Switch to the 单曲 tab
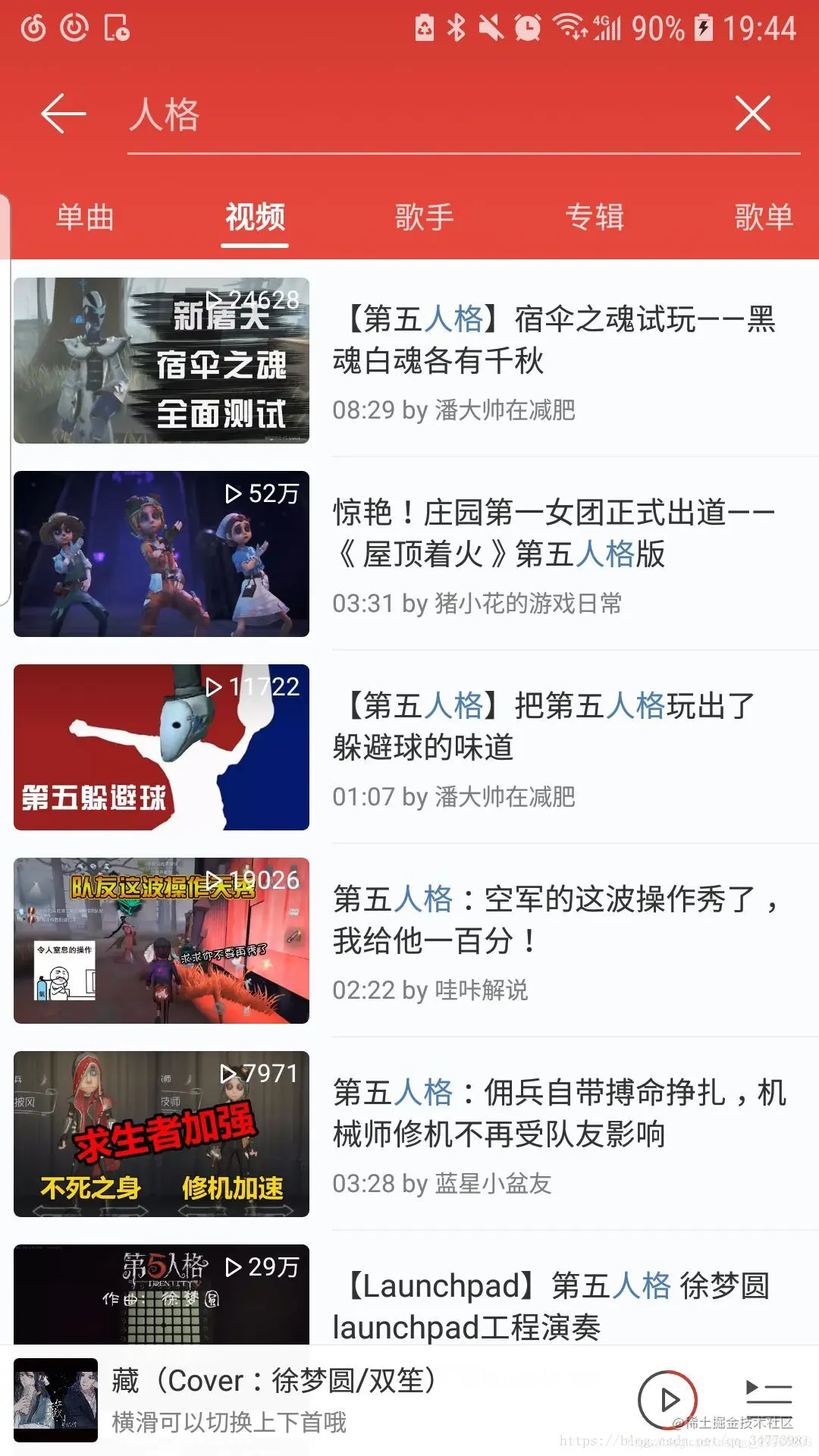 86,218
